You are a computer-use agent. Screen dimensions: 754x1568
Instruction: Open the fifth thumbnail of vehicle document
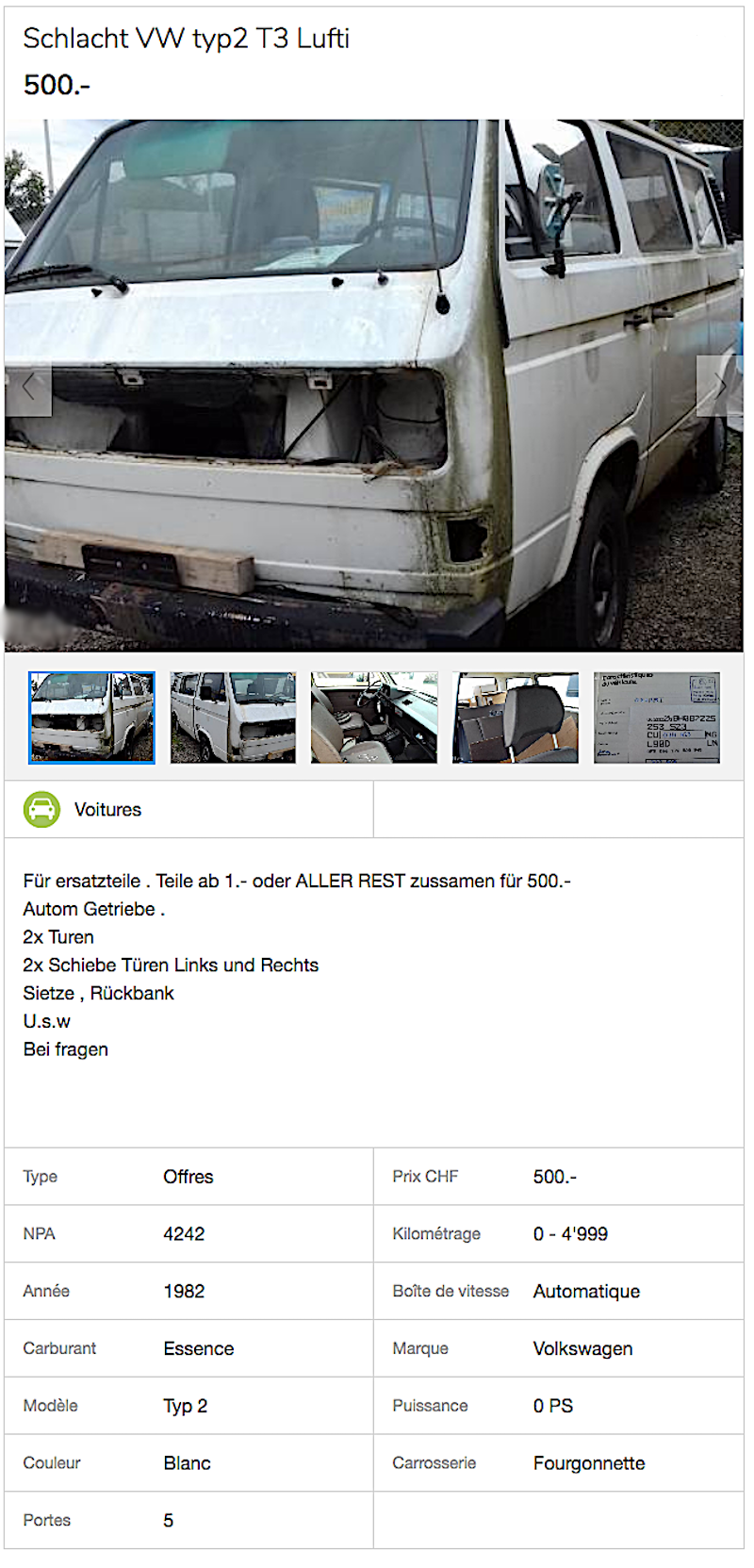[657, 718]
